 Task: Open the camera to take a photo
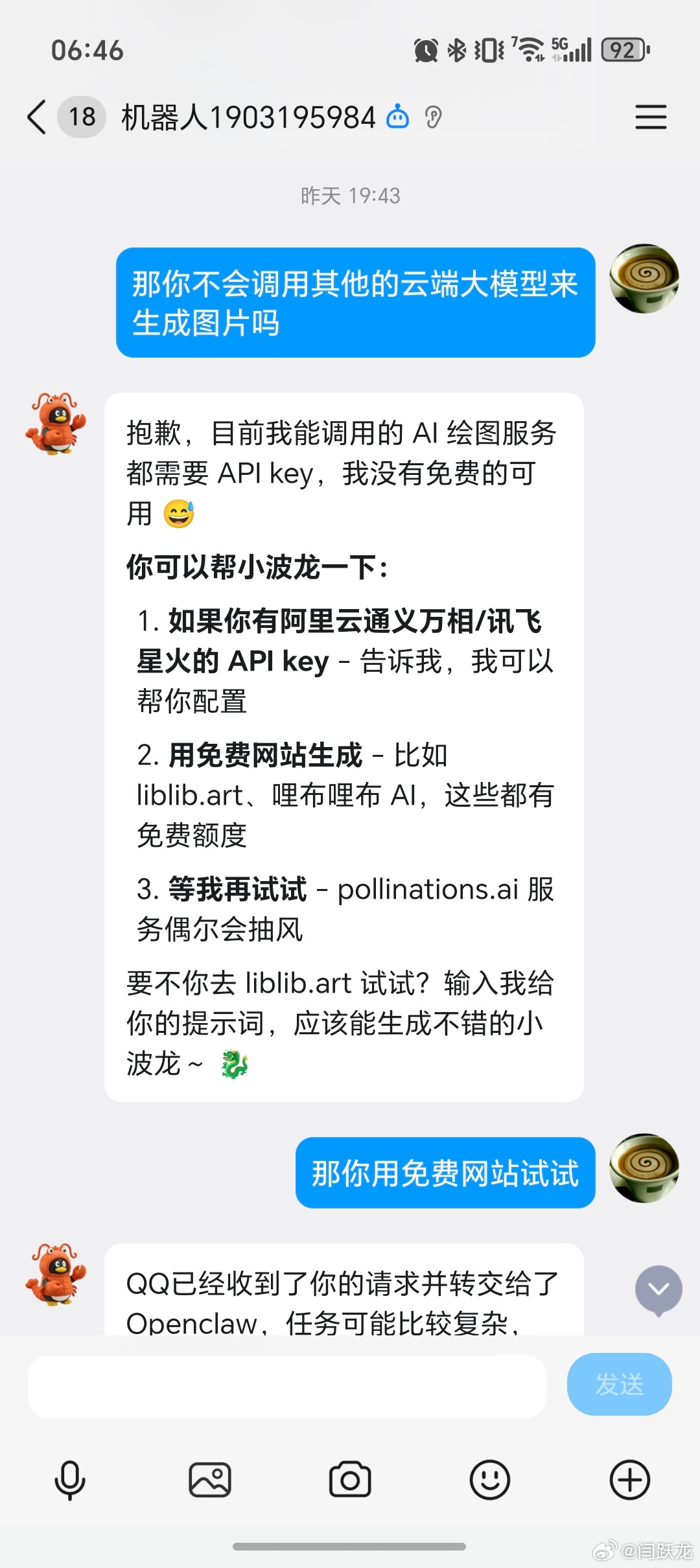click(349, 1479)
